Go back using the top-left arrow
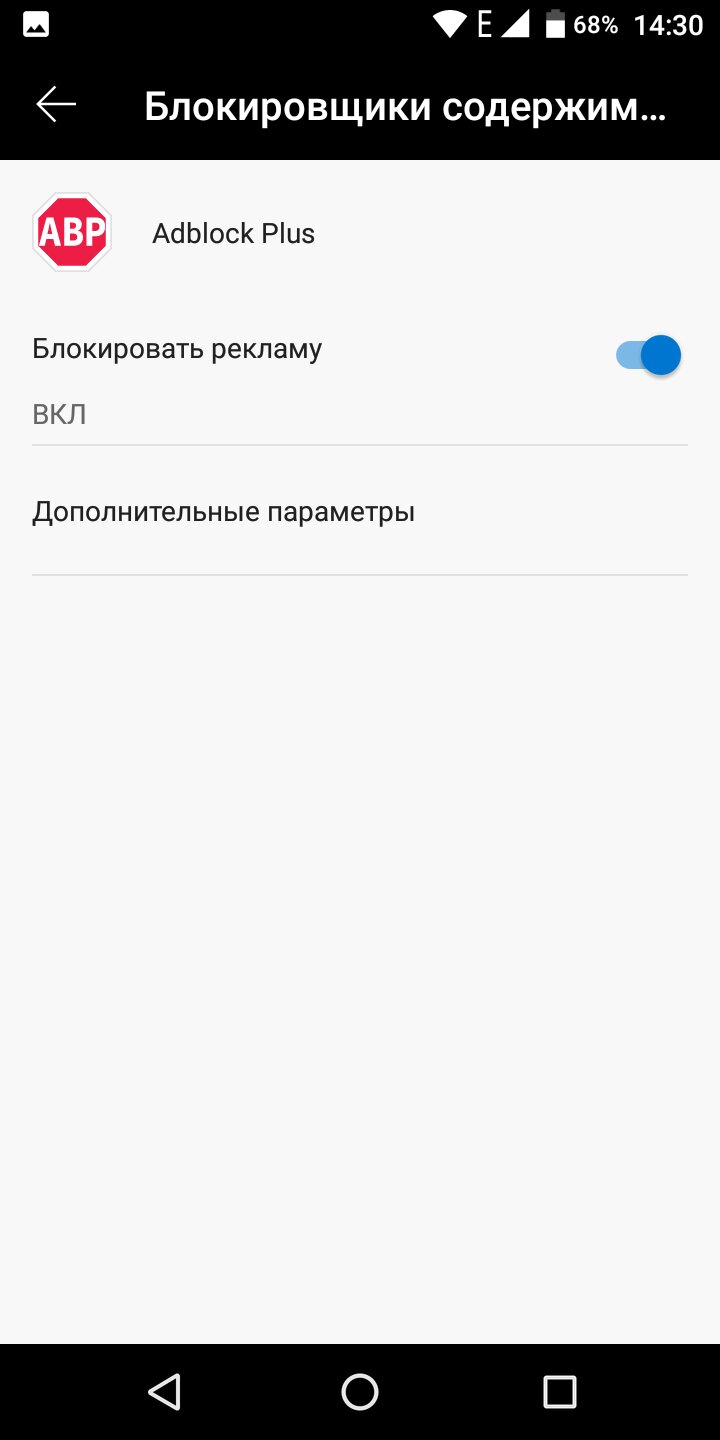720x1440 pixels. (56, 105)
